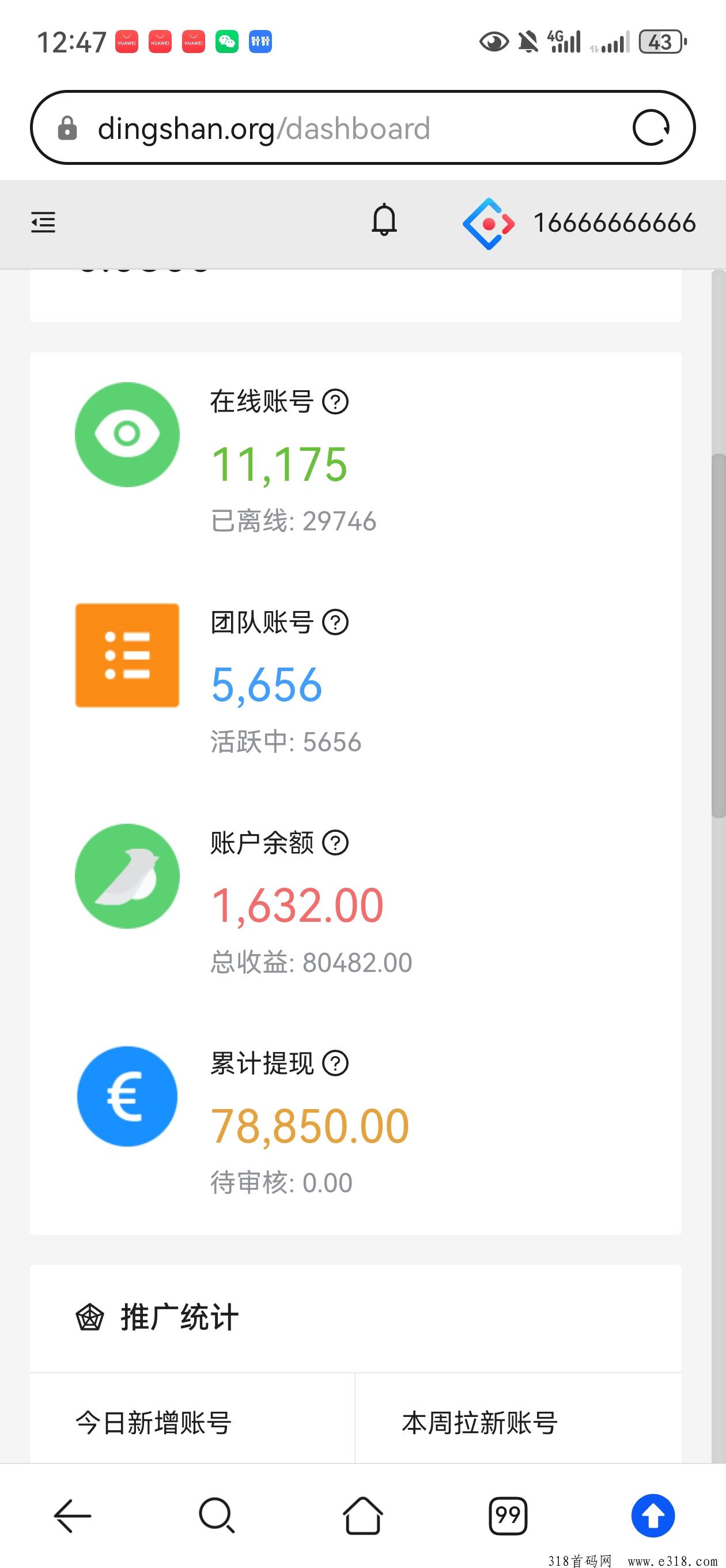Open the notifications bell

click(384, 220)
